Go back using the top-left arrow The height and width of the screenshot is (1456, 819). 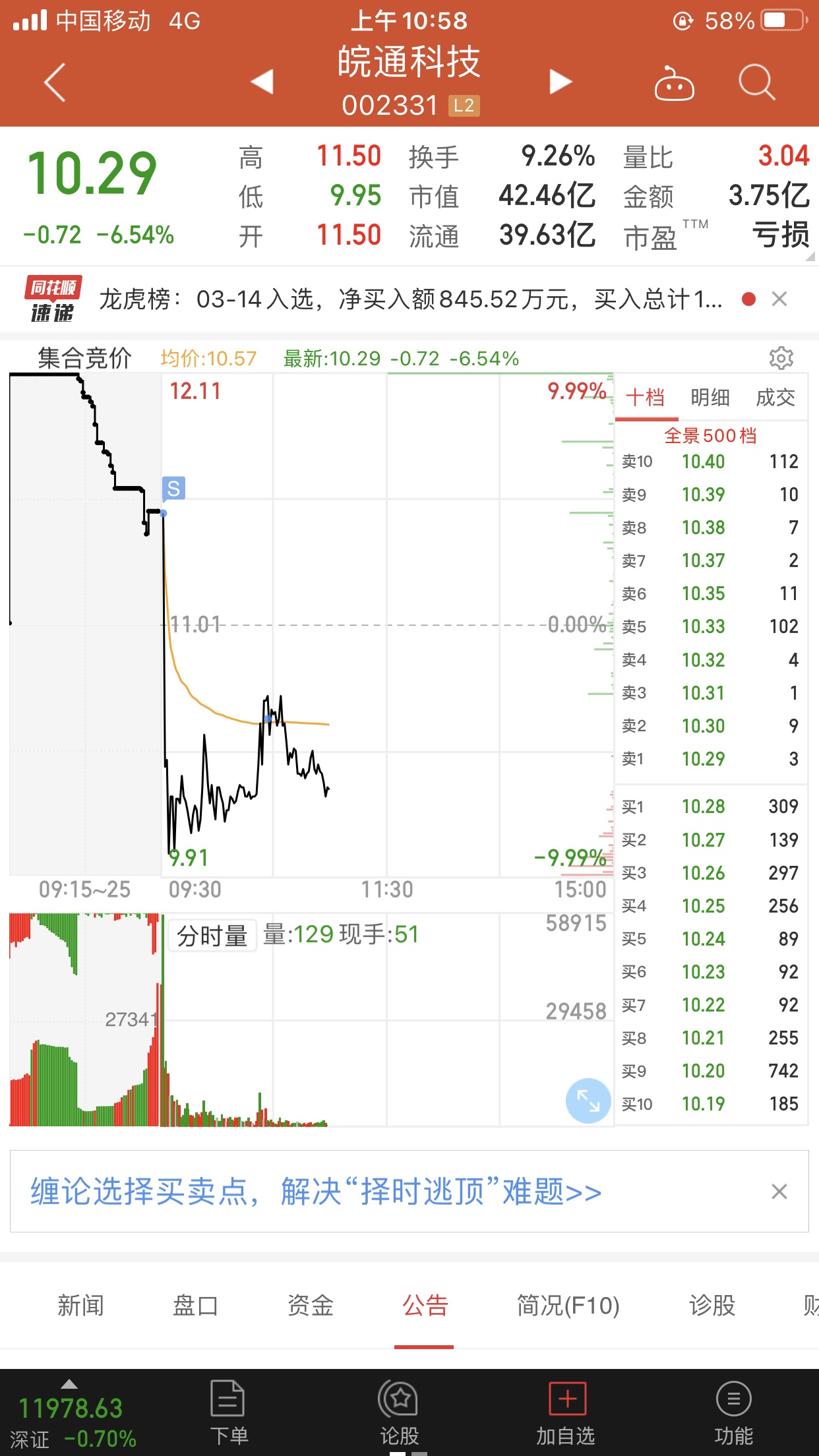point(55,82)
